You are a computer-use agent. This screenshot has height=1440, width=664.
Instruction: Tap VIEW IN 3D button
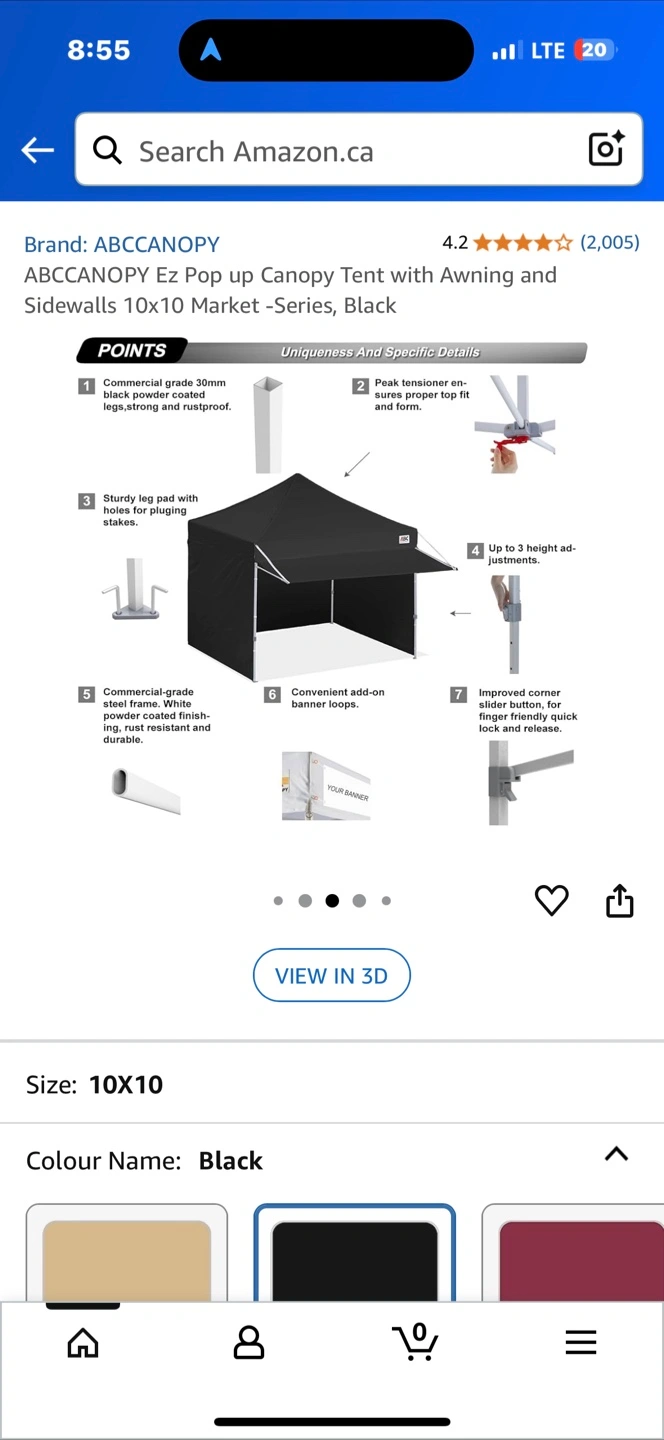tap(331, 975)
